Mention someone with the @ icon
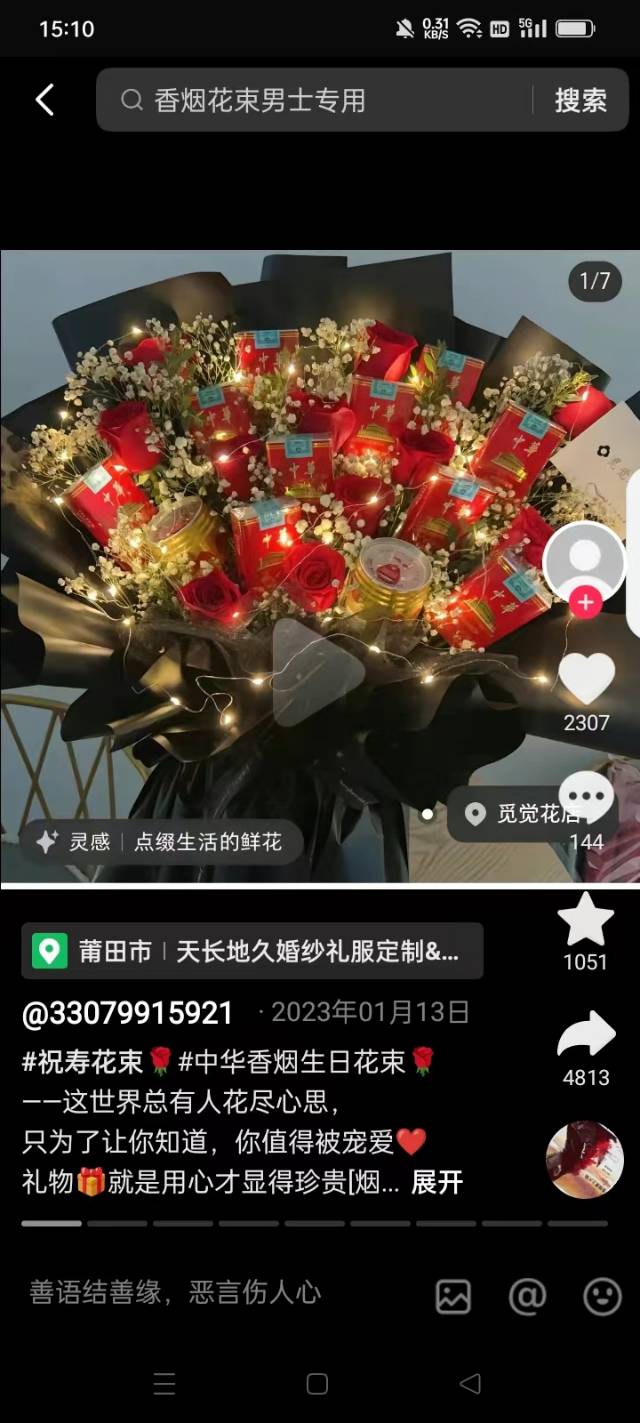Viewport: 640px width, 1423px height. pos(527,1297)
